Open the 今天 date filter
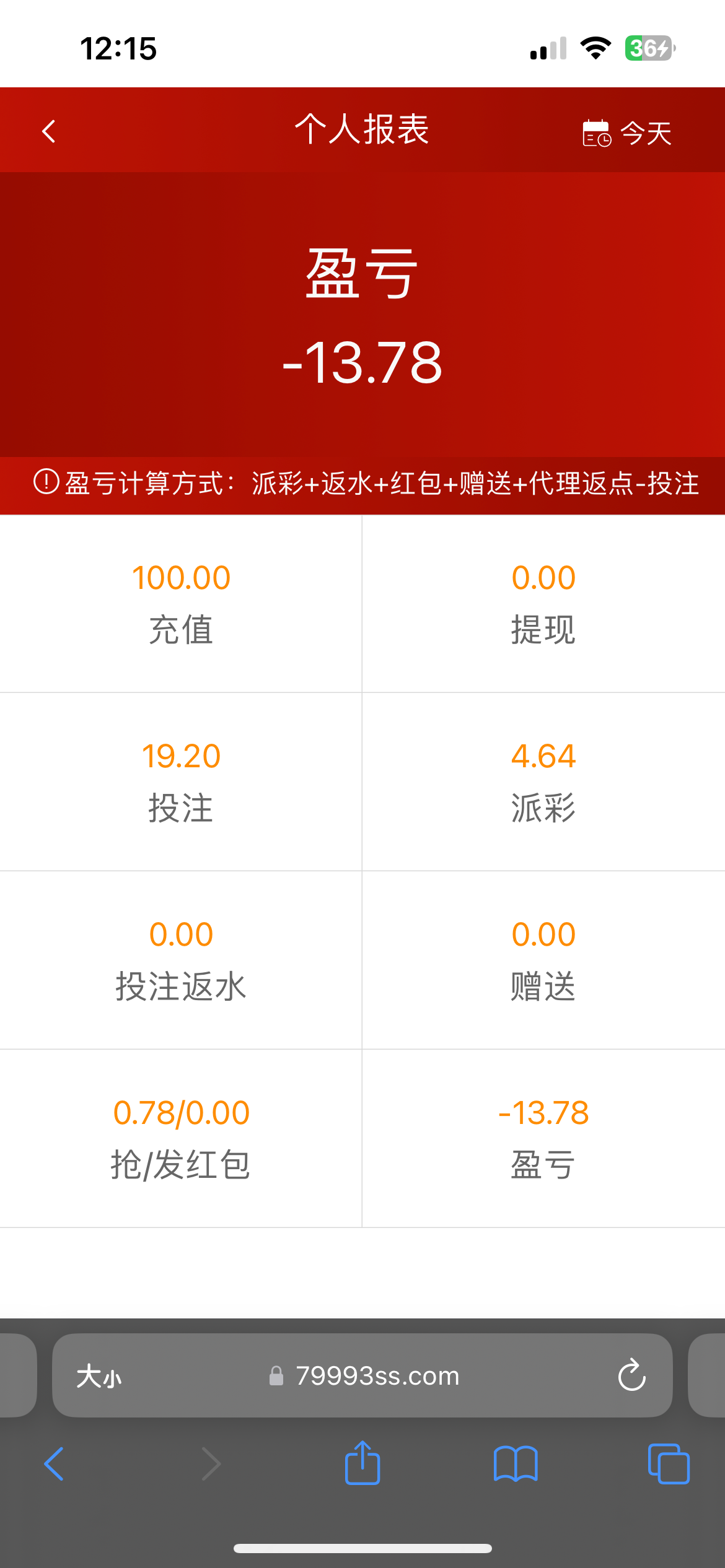 [627, 133]
